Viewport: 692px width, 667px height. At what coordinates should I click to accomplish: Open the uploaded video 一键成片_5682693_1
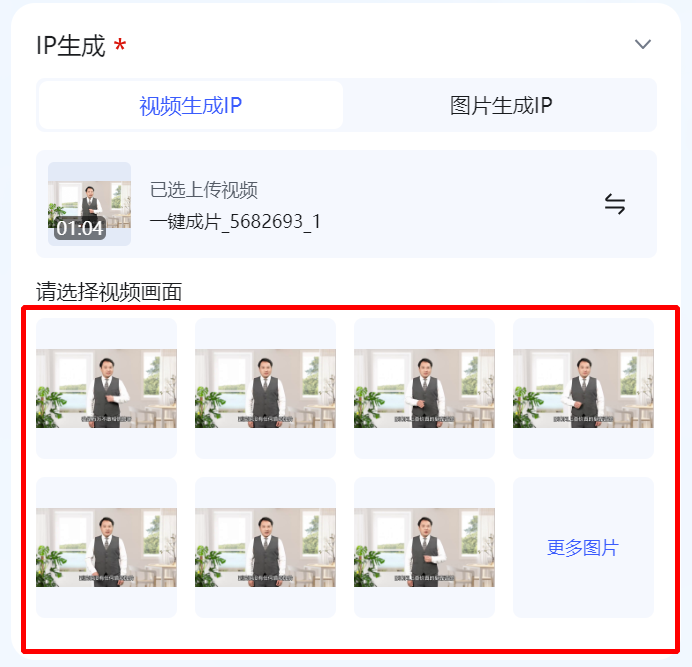point(89,204)
